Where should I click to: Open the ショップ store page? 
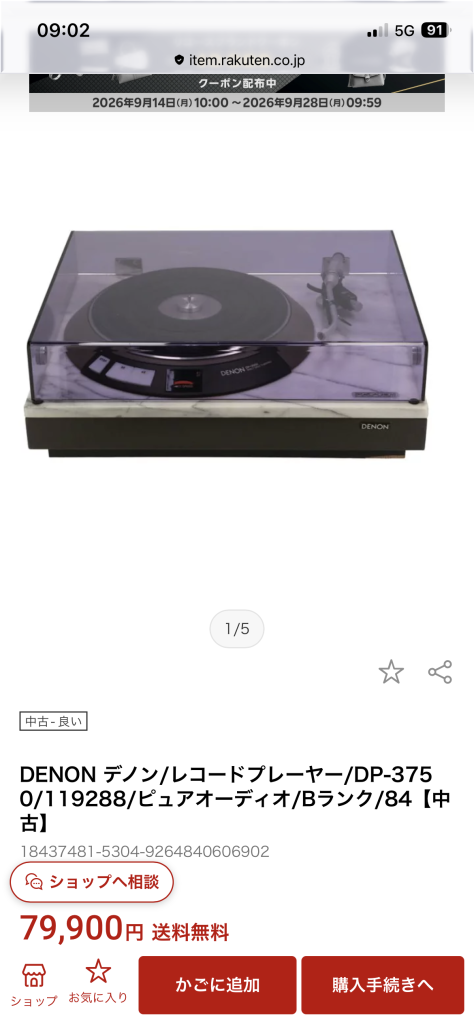(x=34, y=985)
